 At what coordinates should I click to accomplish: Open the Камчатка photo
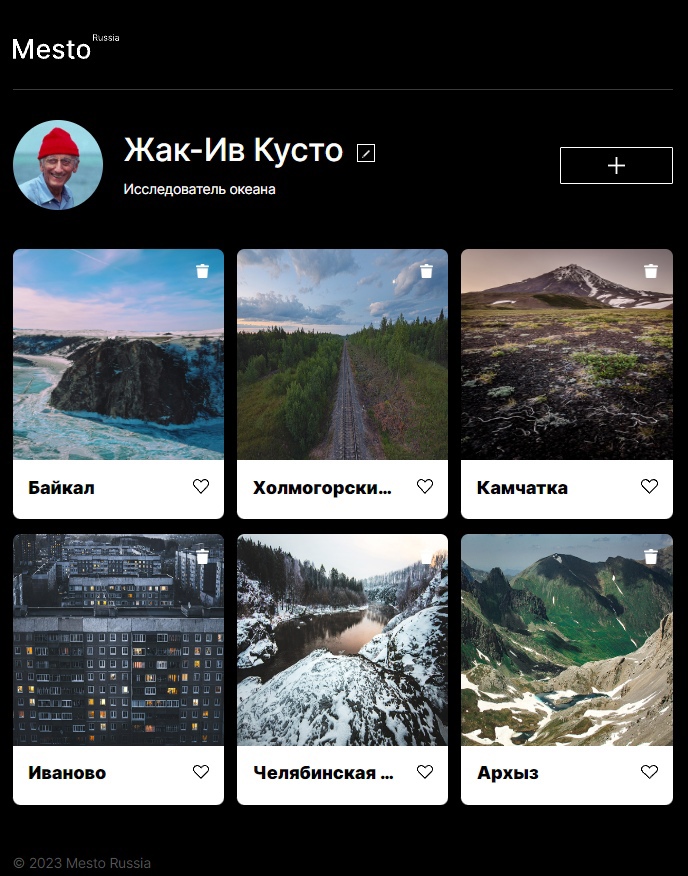tap(566, 370)
